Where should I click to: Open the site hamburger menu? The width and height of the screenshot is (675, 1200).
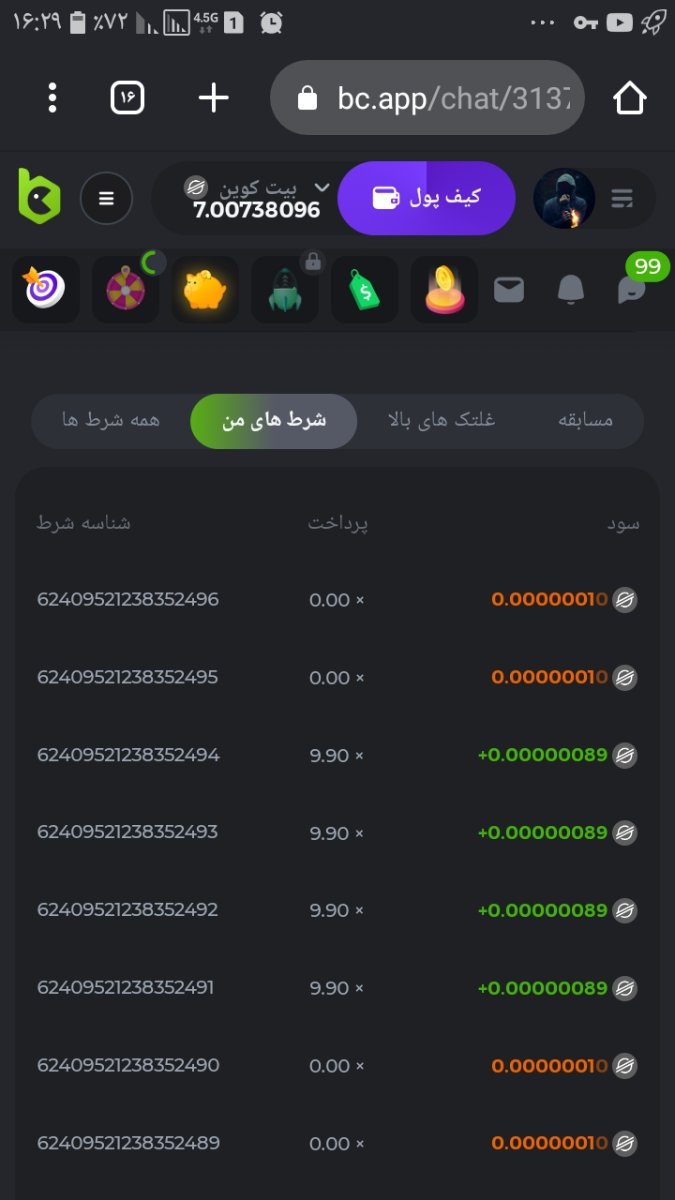click(x=106, y=198)
